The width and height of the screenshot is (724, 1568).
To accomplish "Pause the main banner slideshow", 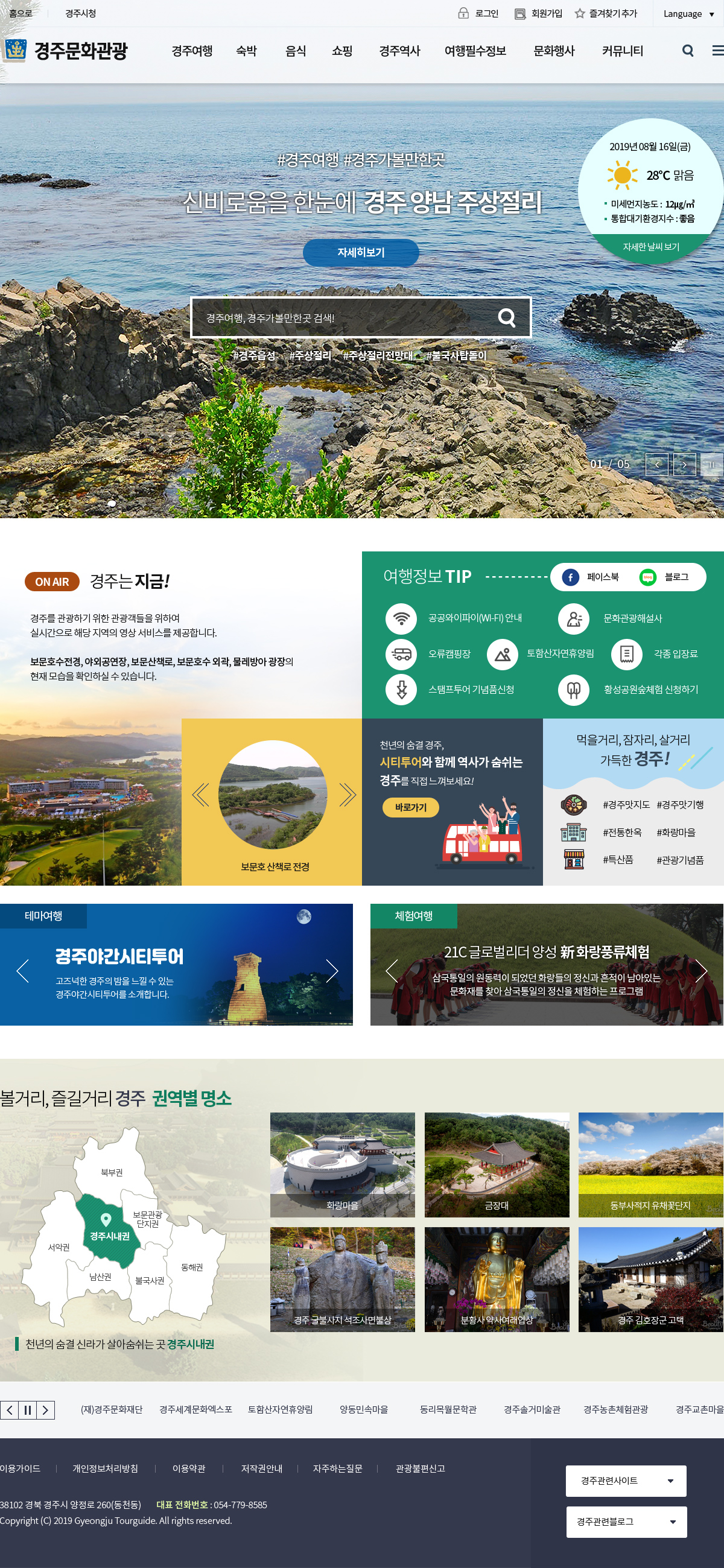I will pos(711,465).
